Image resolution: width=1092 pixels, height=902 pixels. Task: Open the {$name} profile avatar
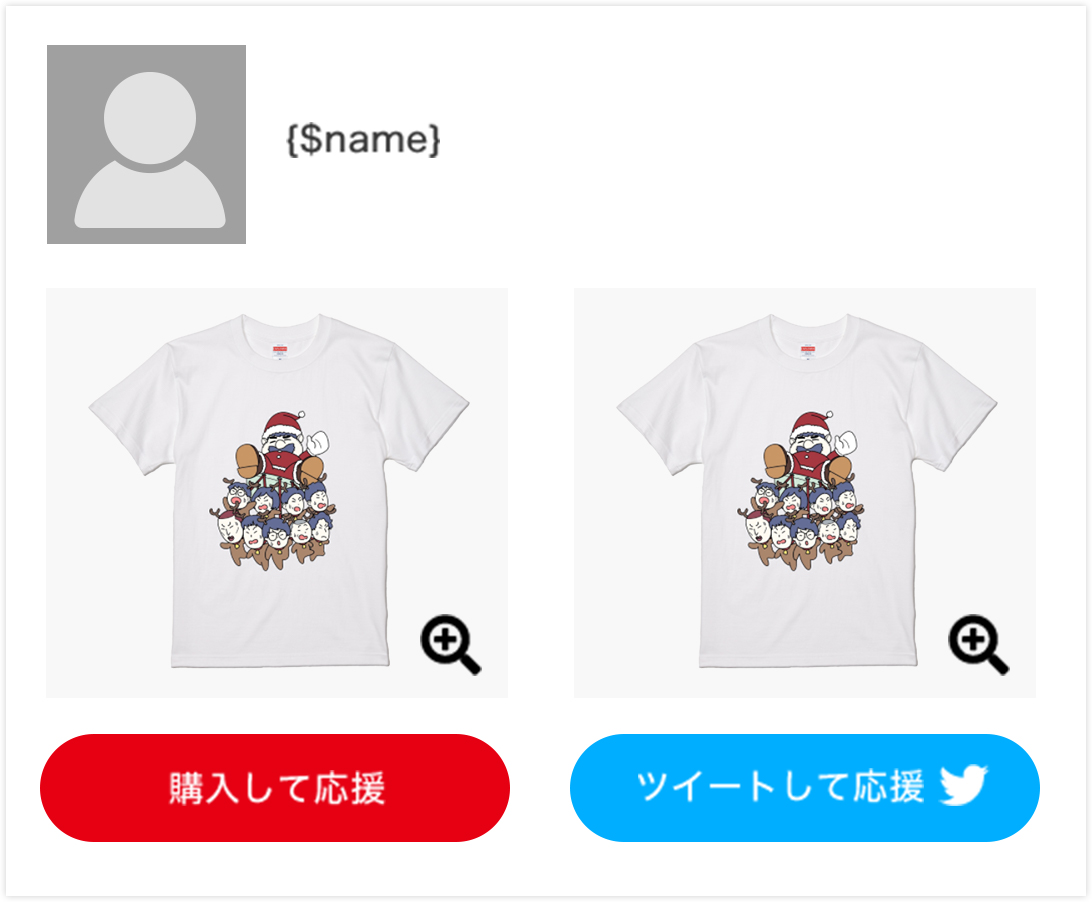click(x=146, y=144)
